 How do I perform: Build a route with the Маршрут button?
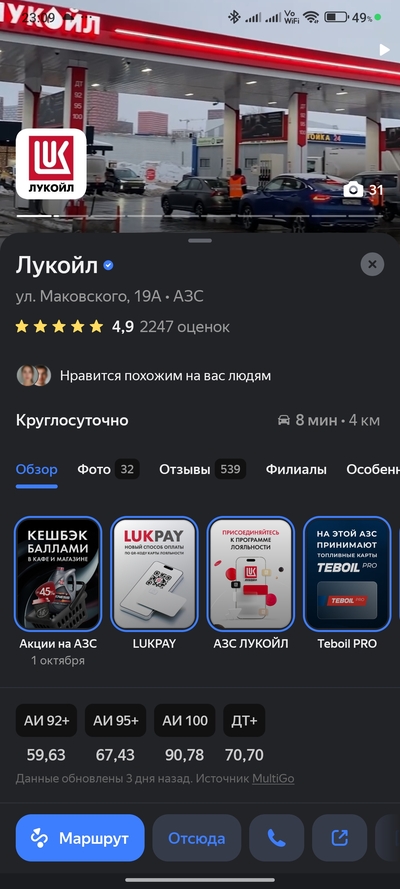point(80,838)
